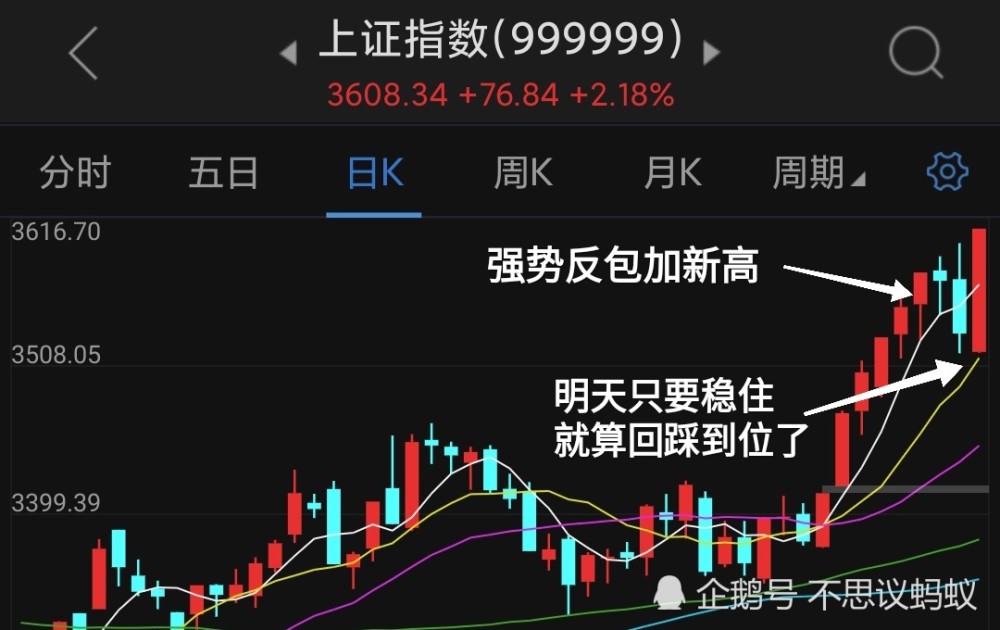Image resolution: width=1000 pixels, height=630 pixels.
Task: Switch to the 周K tab
Action: 523,172
